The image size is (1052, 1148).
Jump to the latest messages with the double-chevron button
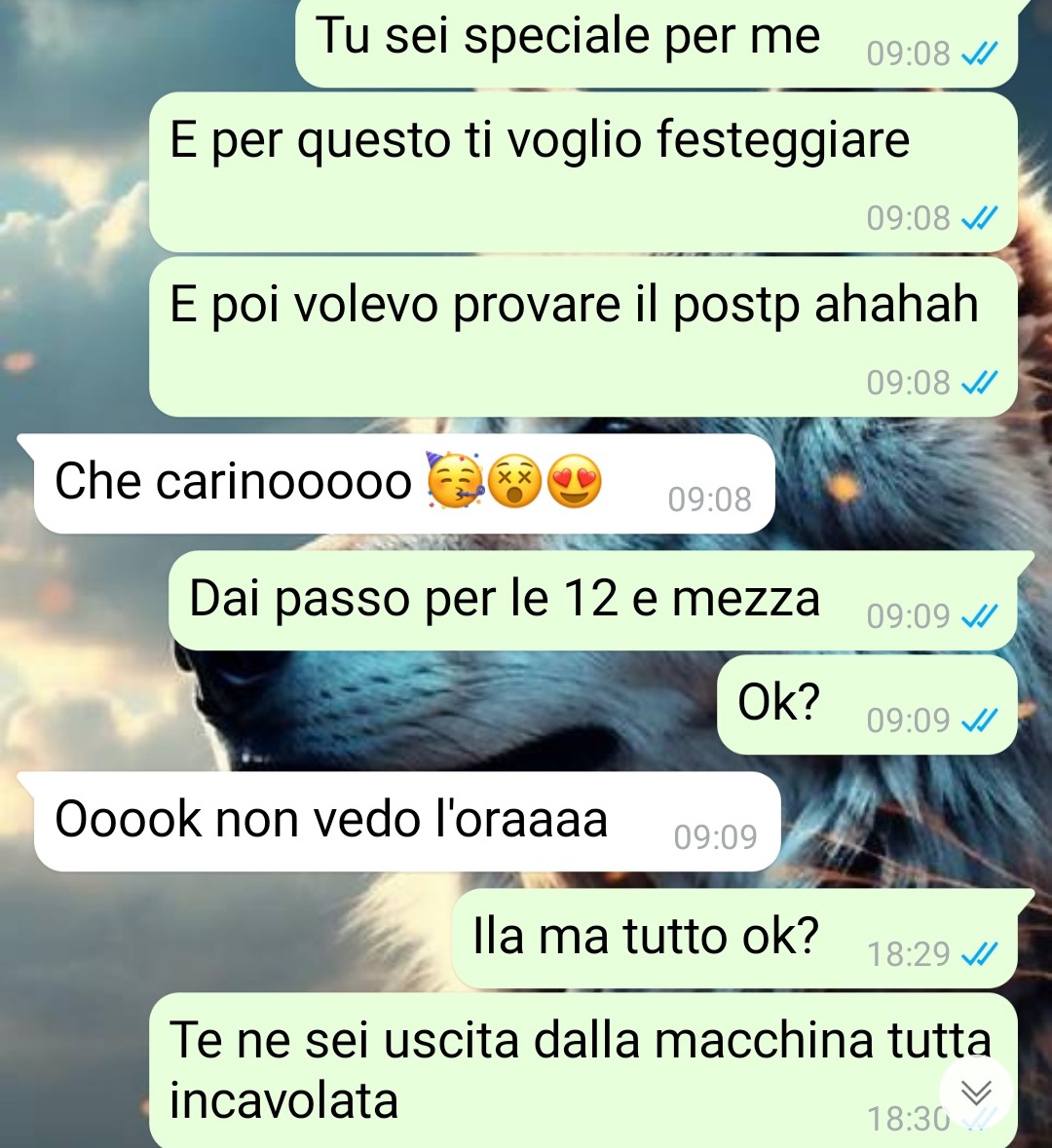[976, 1093]
